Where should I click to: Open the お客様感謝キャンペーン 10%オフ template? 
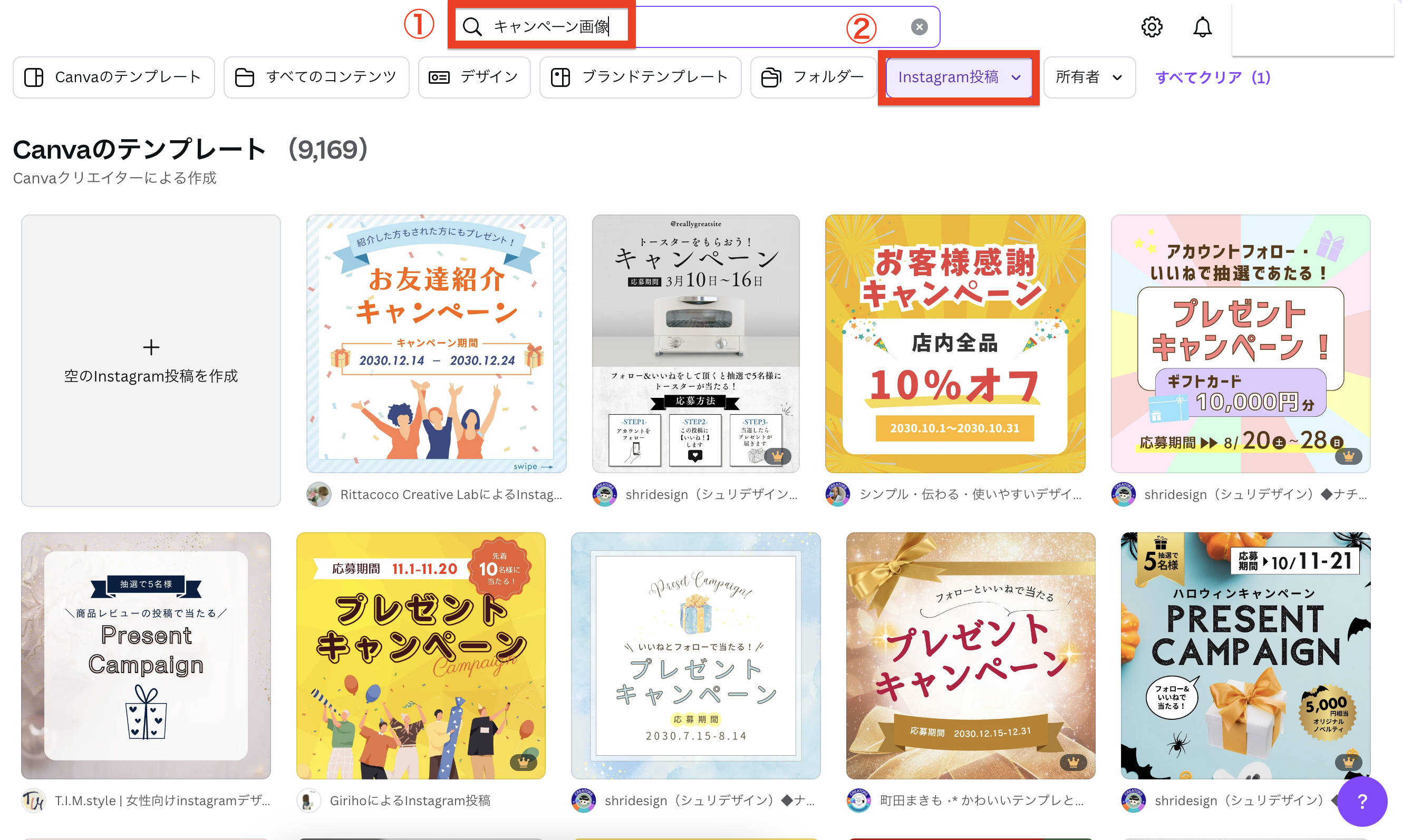[x=955, y=344]
